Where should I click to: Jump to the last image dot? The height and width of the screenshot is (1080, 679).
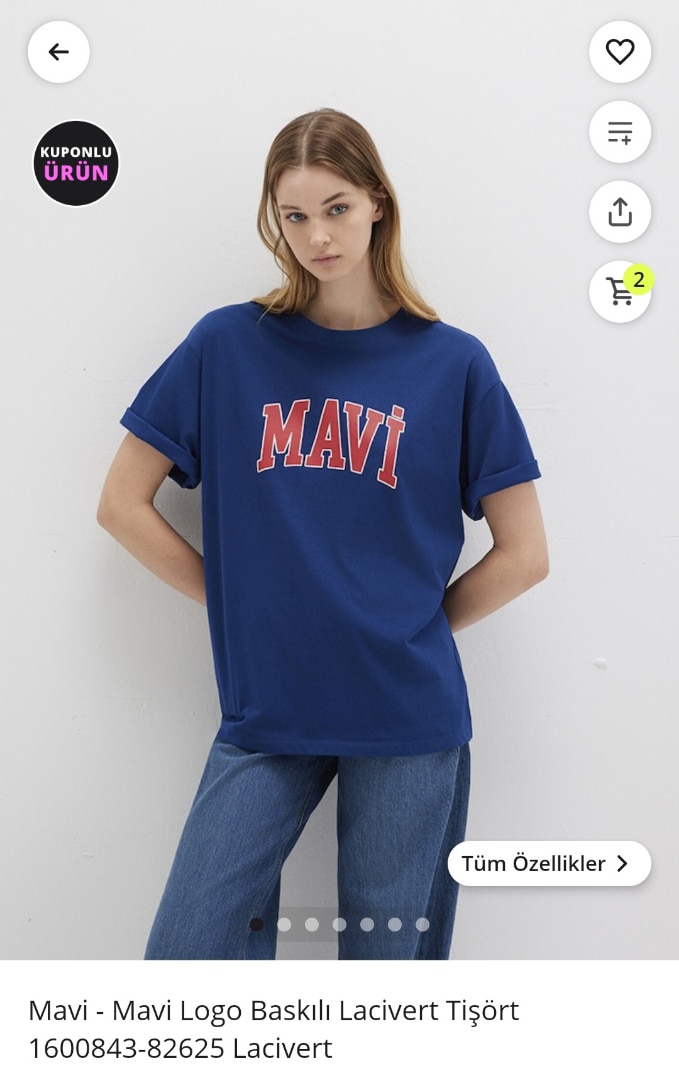[x=422, y=924]
